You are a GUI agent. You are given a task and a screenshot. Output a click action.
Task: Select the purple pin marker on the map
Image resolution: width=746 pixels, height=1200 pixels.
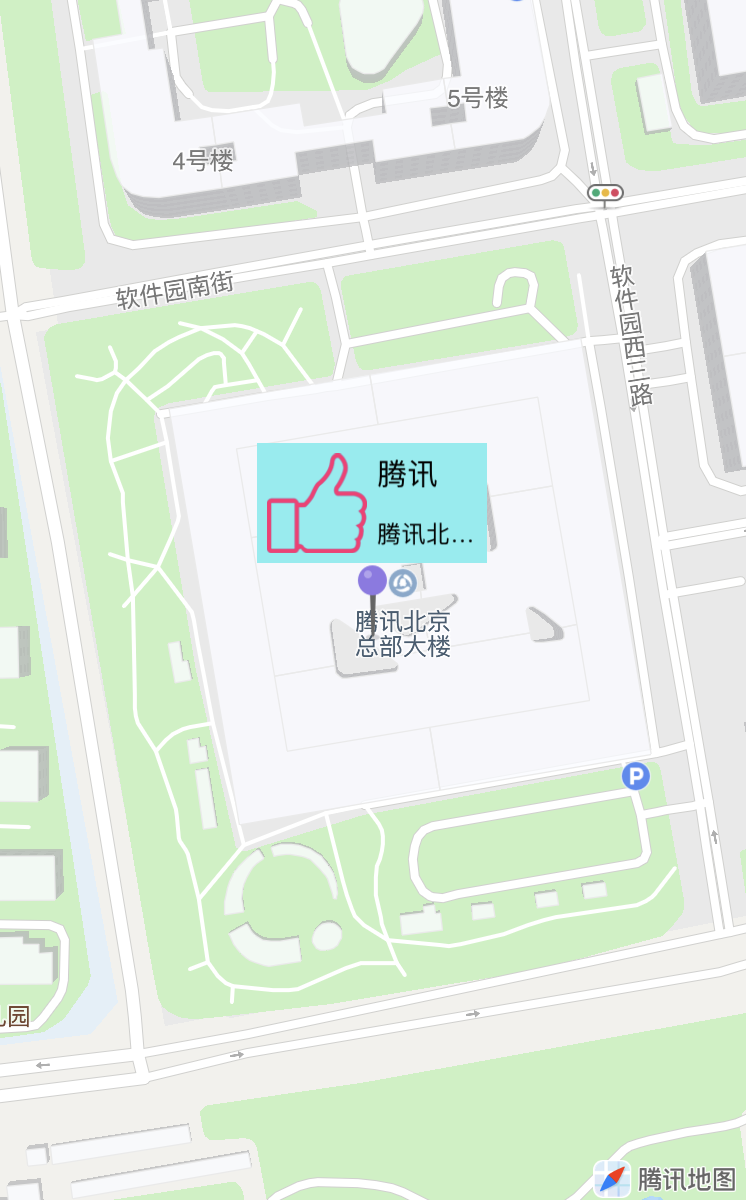[372, 581]
